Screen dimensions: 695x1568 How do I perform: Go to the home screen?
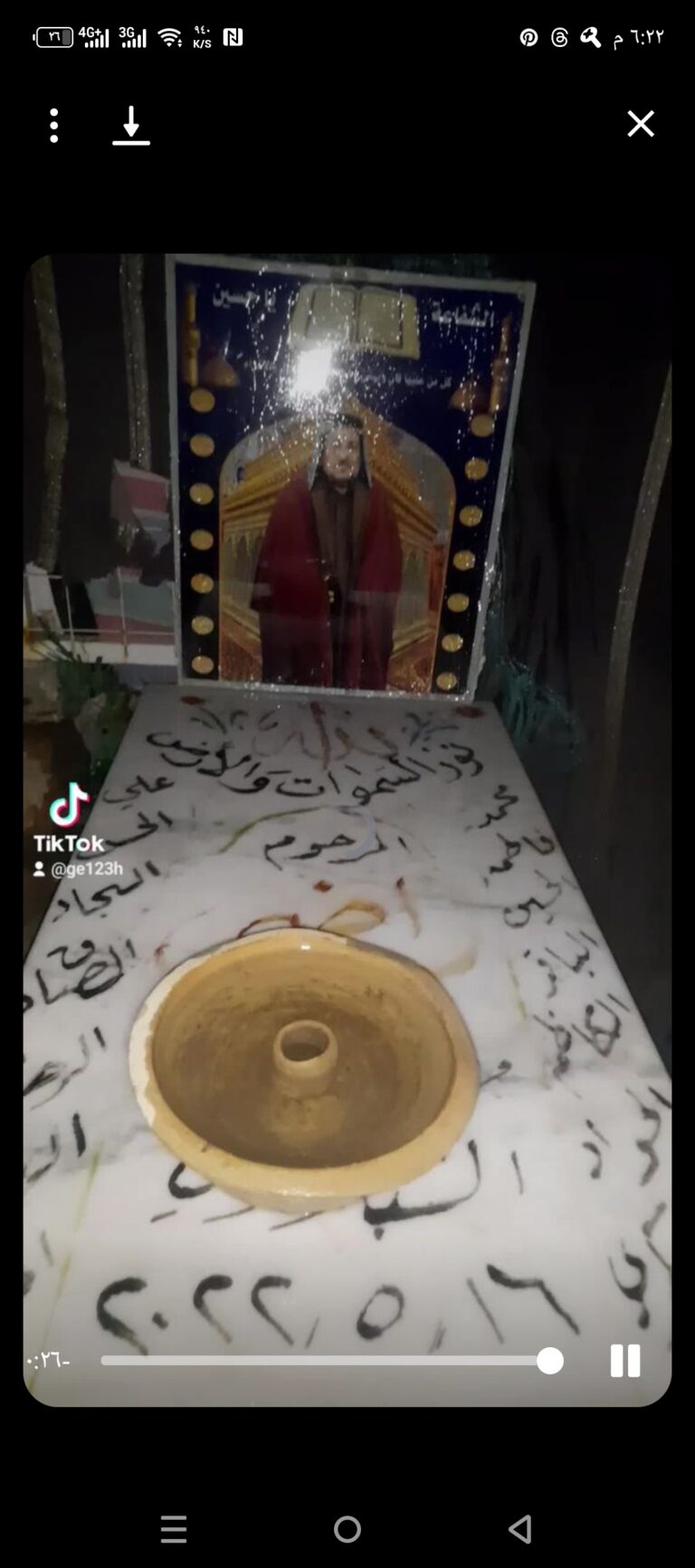pos(347,1529)
